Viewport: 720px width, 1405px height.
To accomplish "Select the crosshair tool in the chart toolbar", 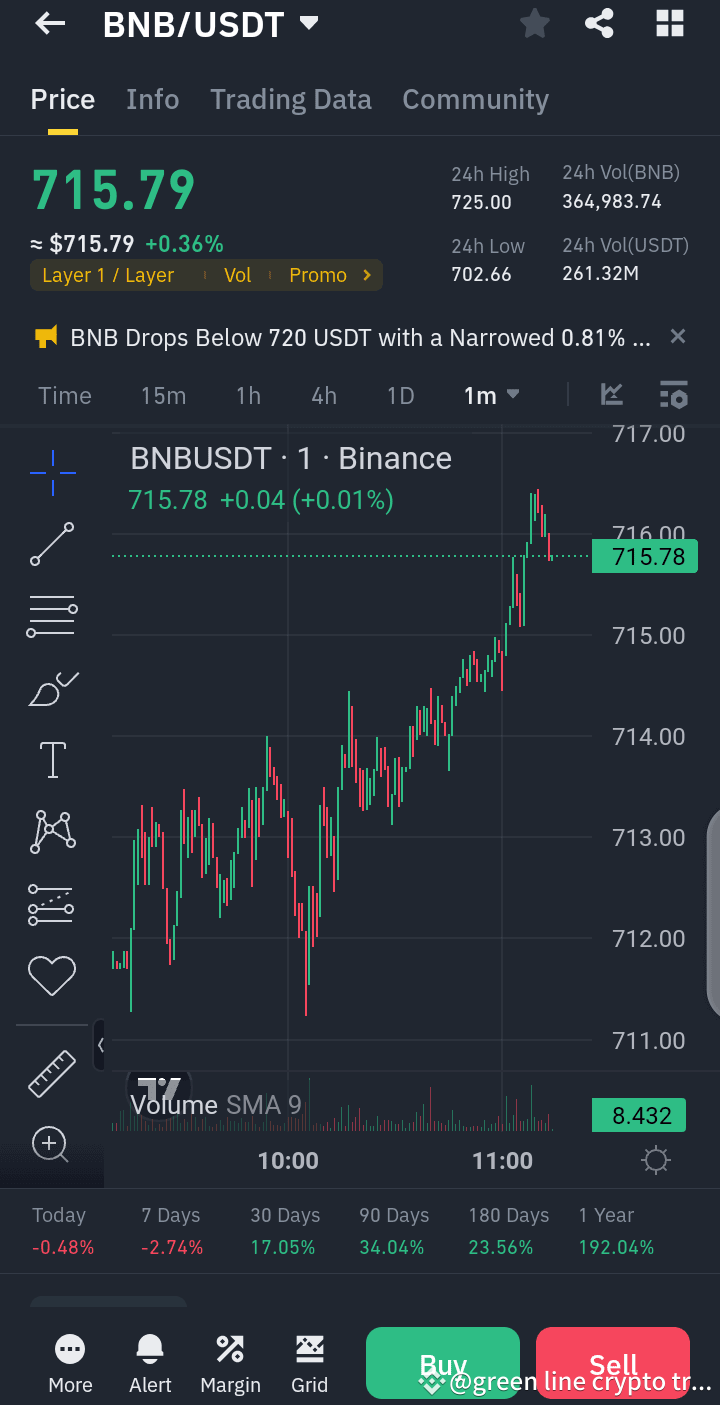I will [x=51, y=472].
